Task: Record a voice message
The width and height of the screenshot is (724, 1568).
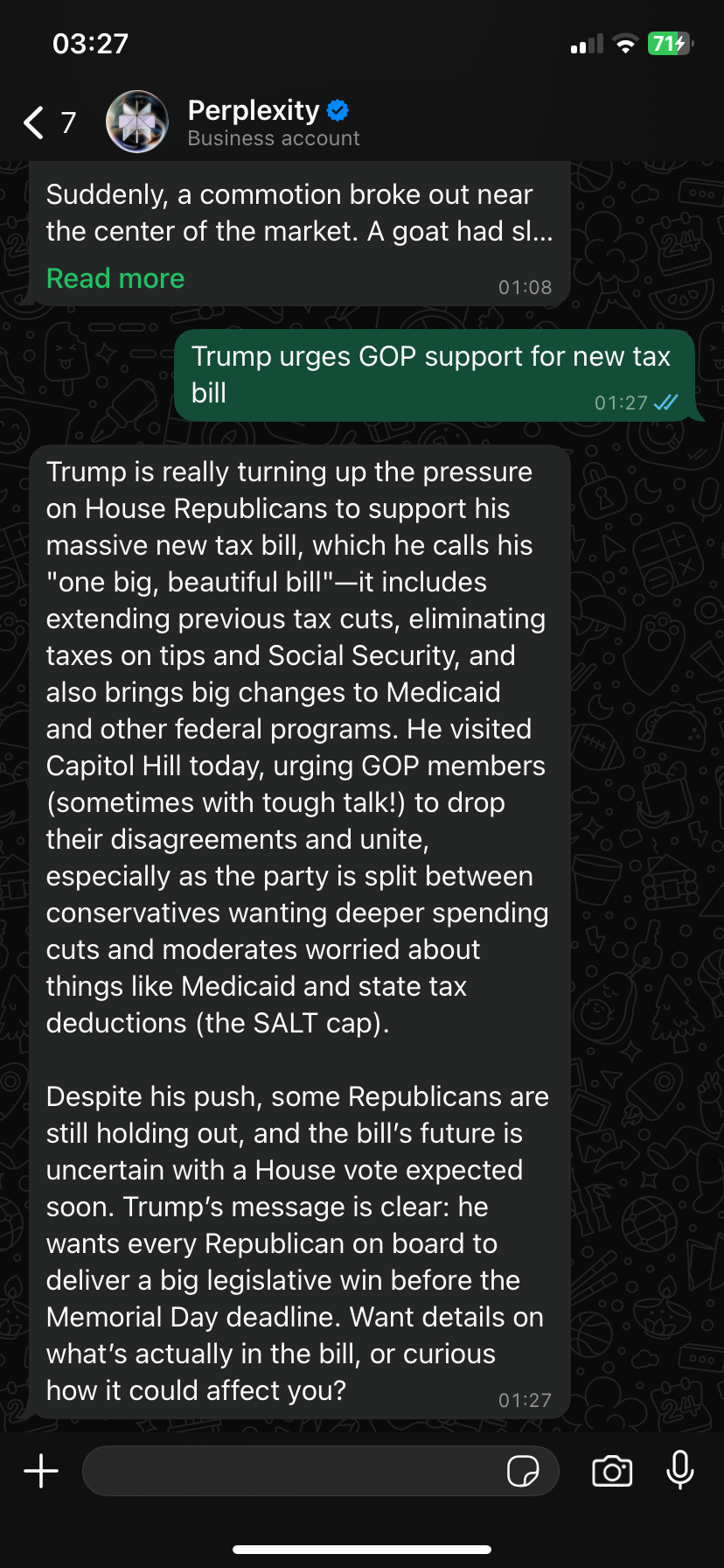Action: (x=680, y=1471)
